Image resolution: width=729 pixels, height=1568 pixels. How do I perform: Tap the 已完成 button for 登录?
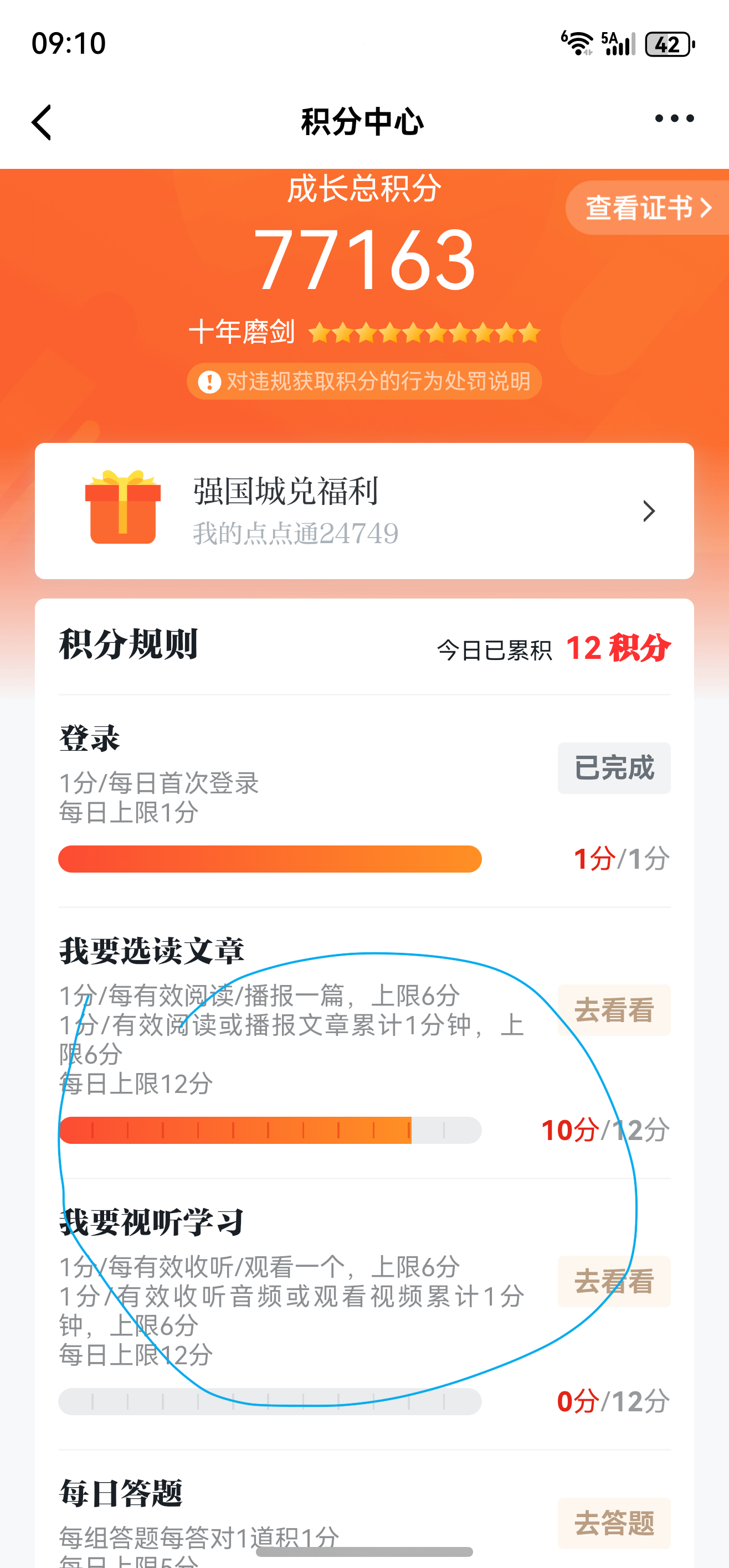613,767
